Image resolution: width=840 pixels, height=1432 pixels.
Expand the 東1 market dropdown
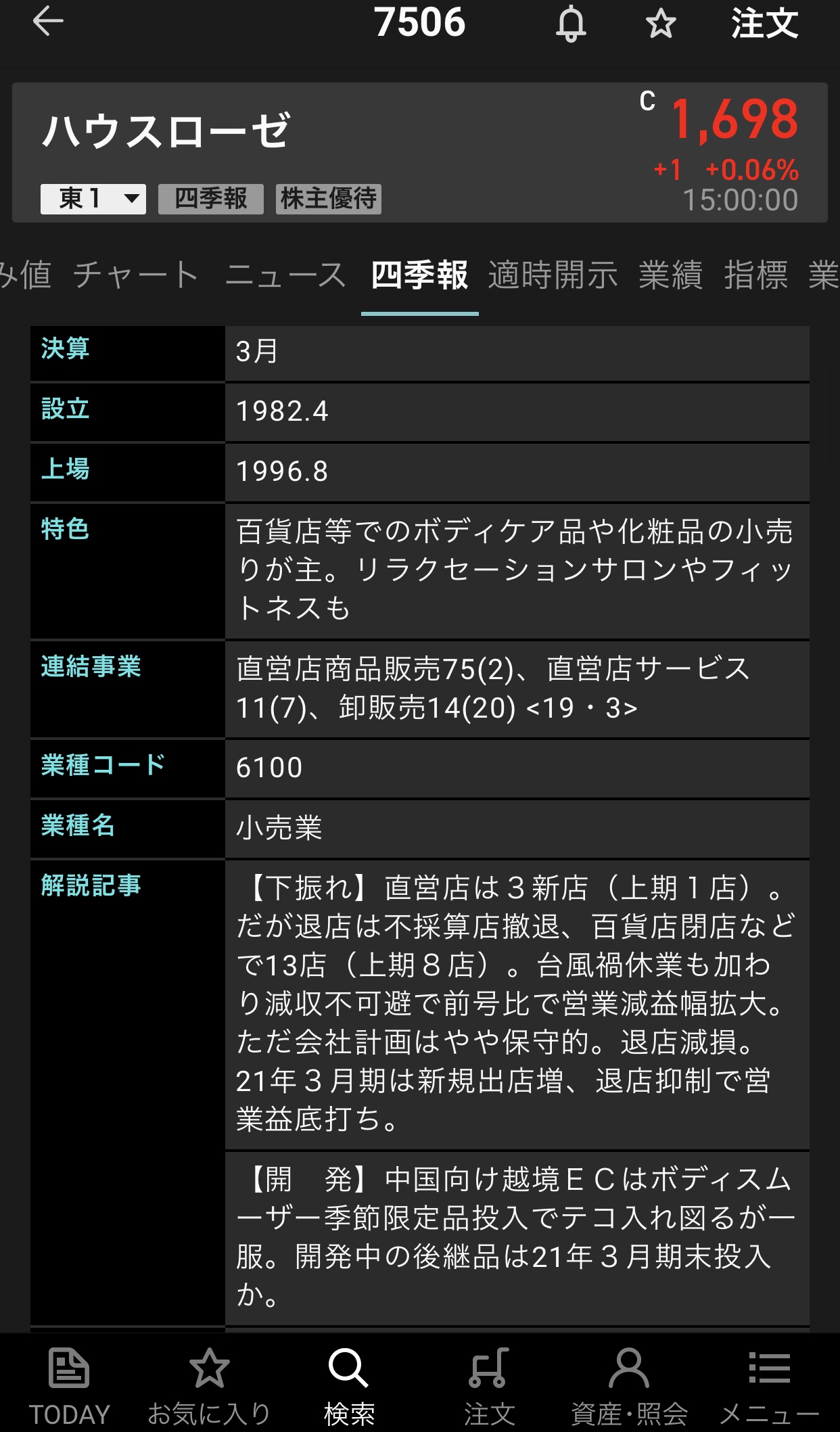pyautogui.click(x=93, y=199)
